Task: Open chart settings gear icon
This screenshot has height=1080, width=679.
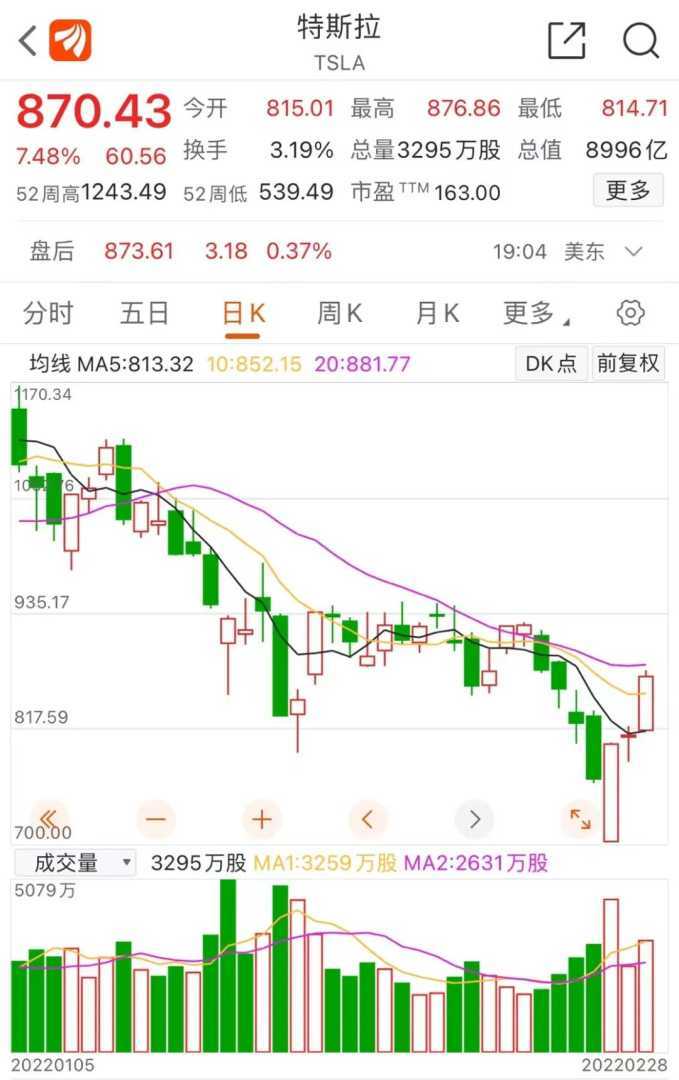Action: pyautogui.click(x=630, y=313)
